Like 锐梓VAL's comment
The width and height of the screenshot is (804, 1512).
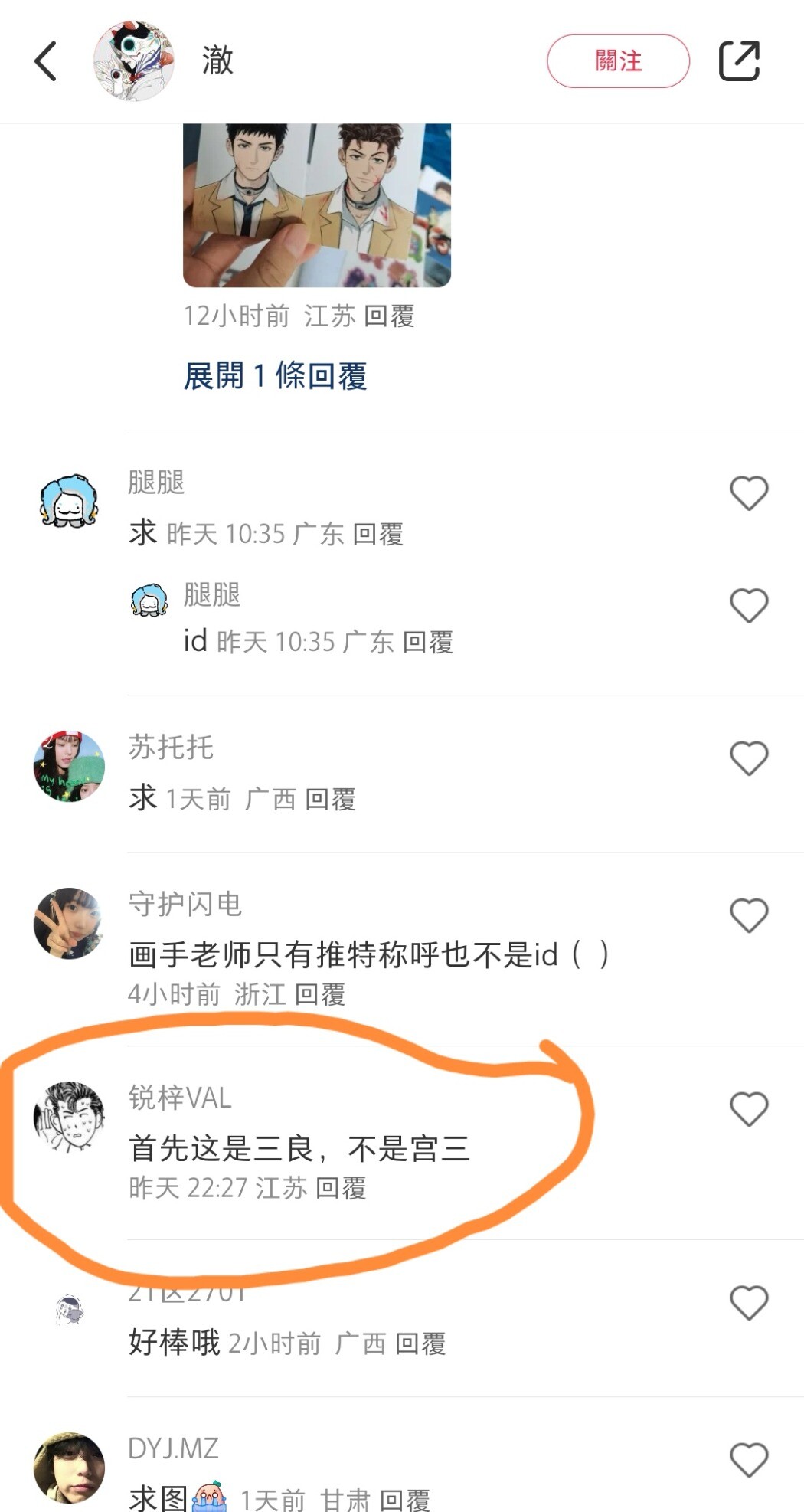click(x=749, y=1109)
